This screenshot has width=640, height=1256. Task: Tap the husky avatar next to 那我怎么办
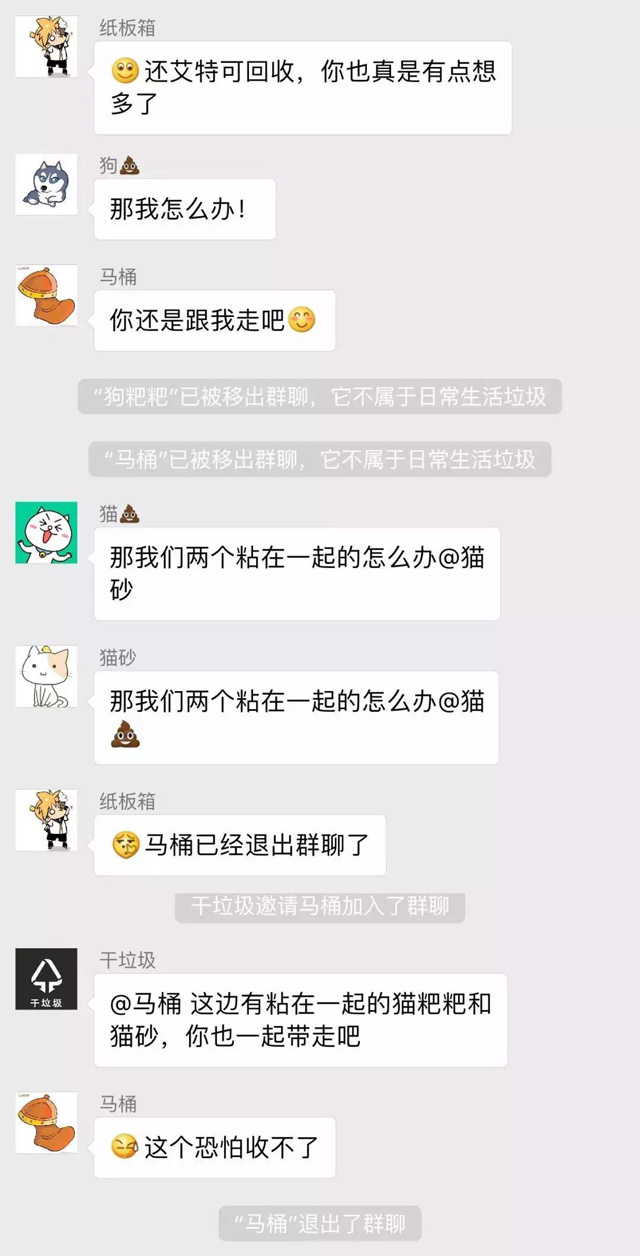click(46, 184)
